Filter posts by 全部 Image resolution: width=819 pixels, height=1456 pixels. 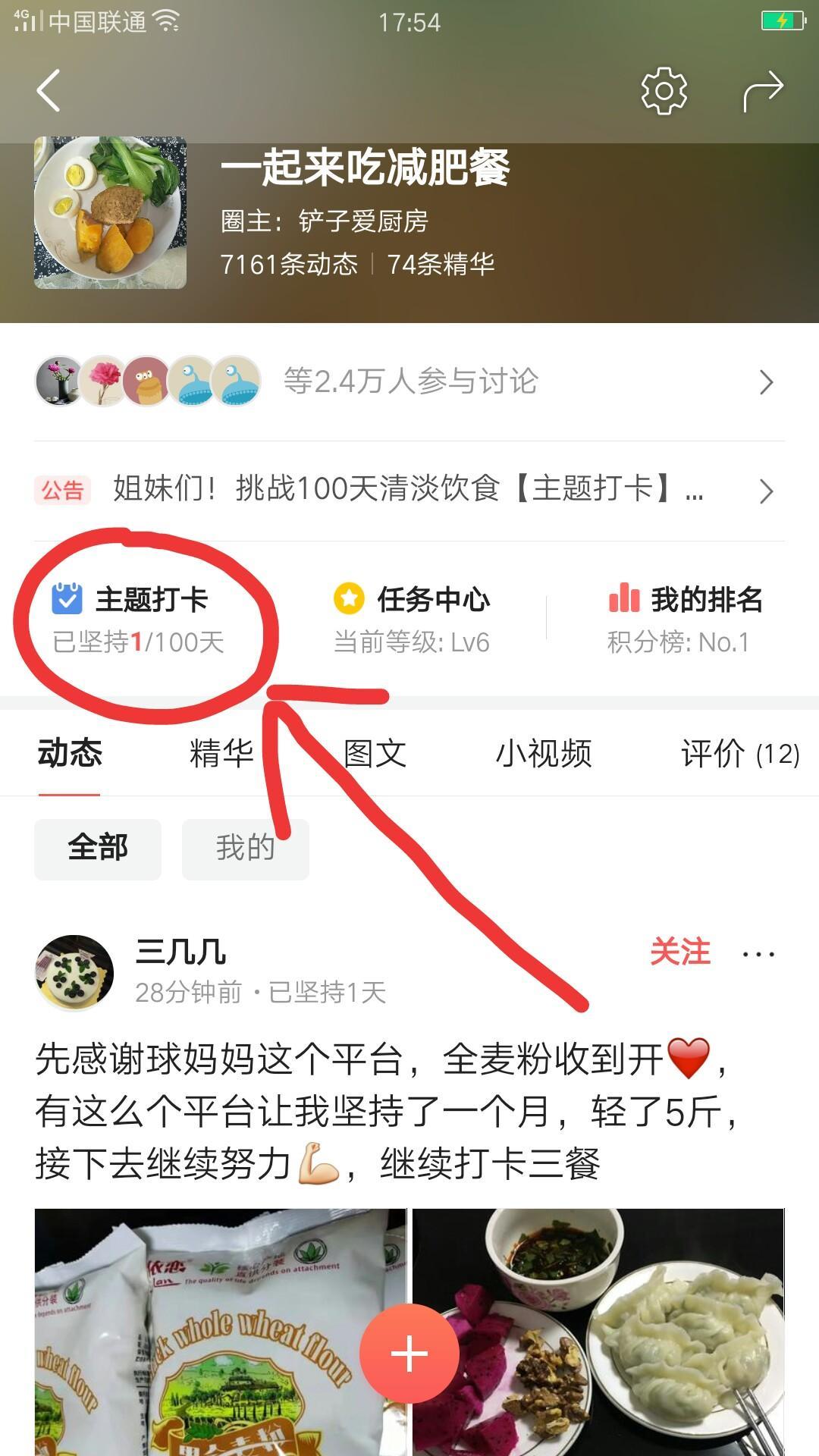98,849
